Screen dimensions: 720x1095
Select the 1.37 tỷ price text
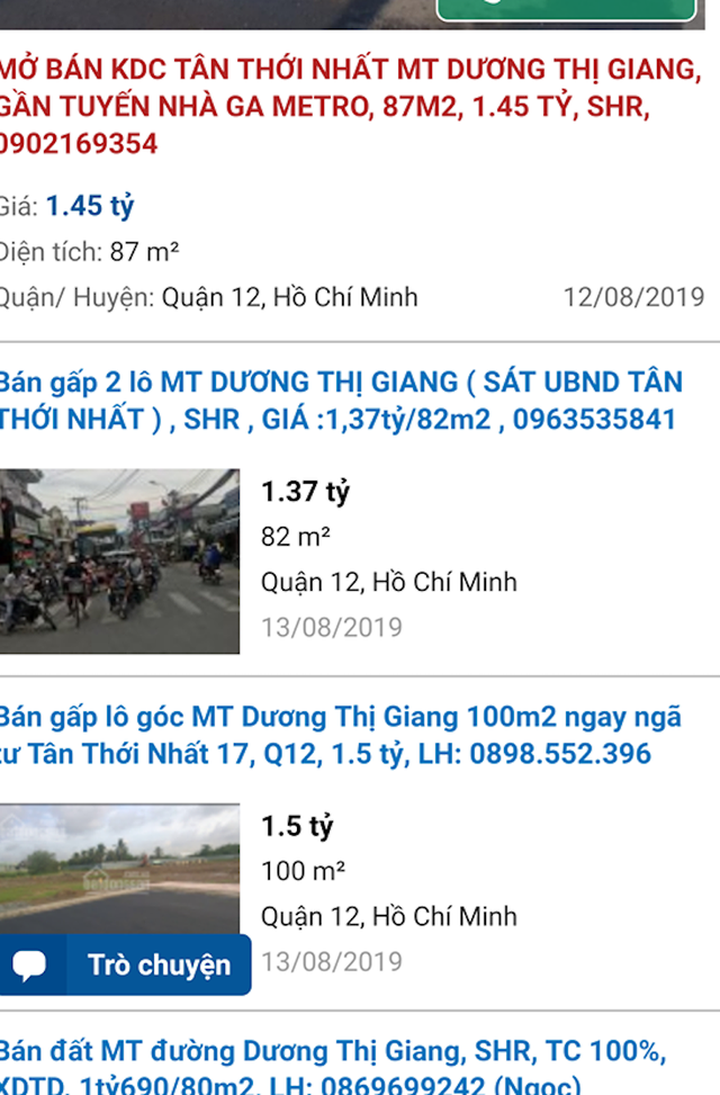pyautogui.click(x=301, y=490)
